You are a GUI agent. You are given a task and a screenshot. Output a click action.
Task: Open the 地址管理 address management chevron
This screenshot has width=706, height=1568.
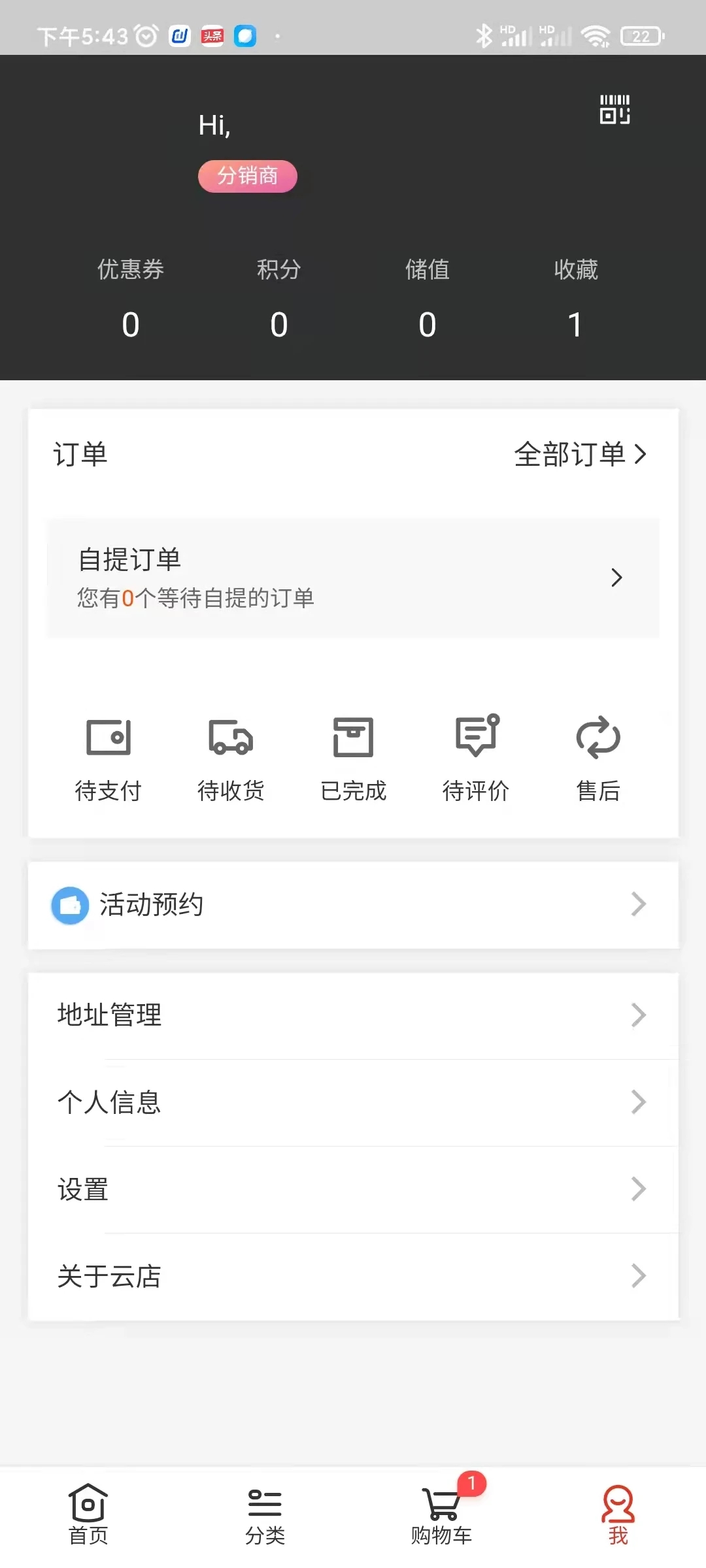pos(639,1015)
